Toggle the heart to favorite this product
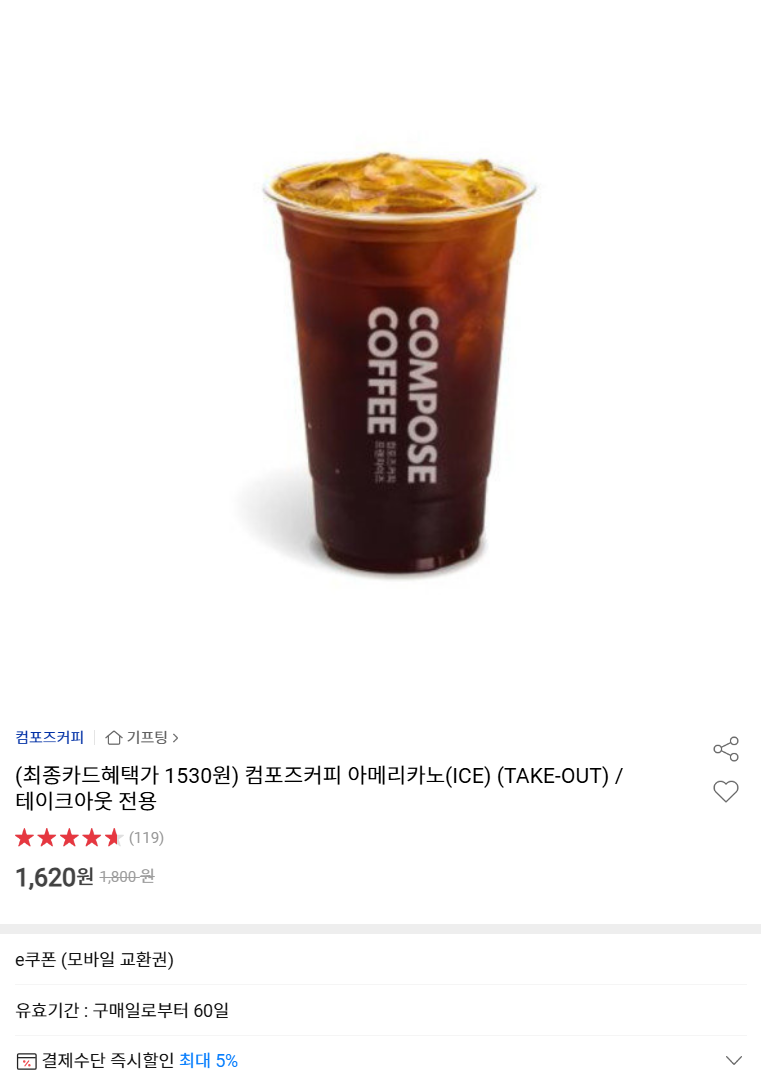761x1081 pixels. click(726, 791)
